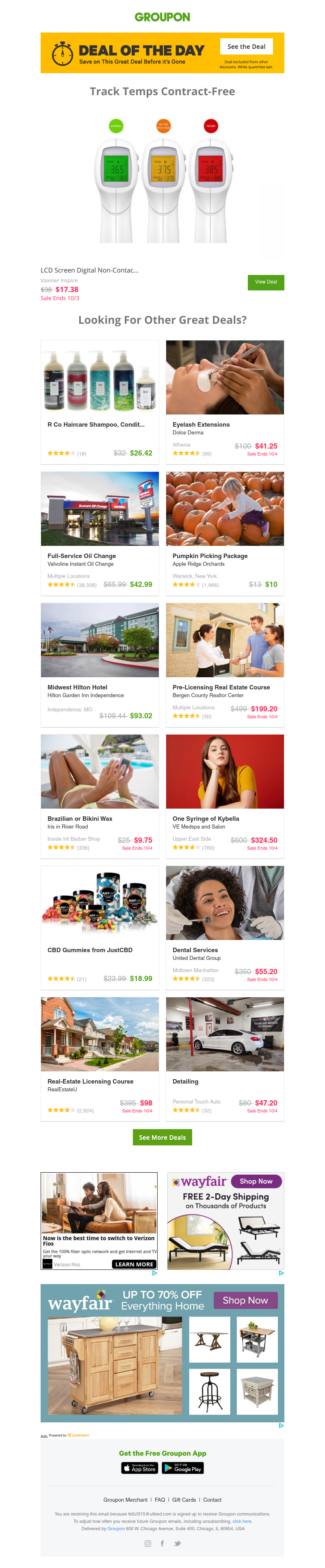
Task: Open the R Co Haircare Shampoo deal
Action: tap(100, 402)
